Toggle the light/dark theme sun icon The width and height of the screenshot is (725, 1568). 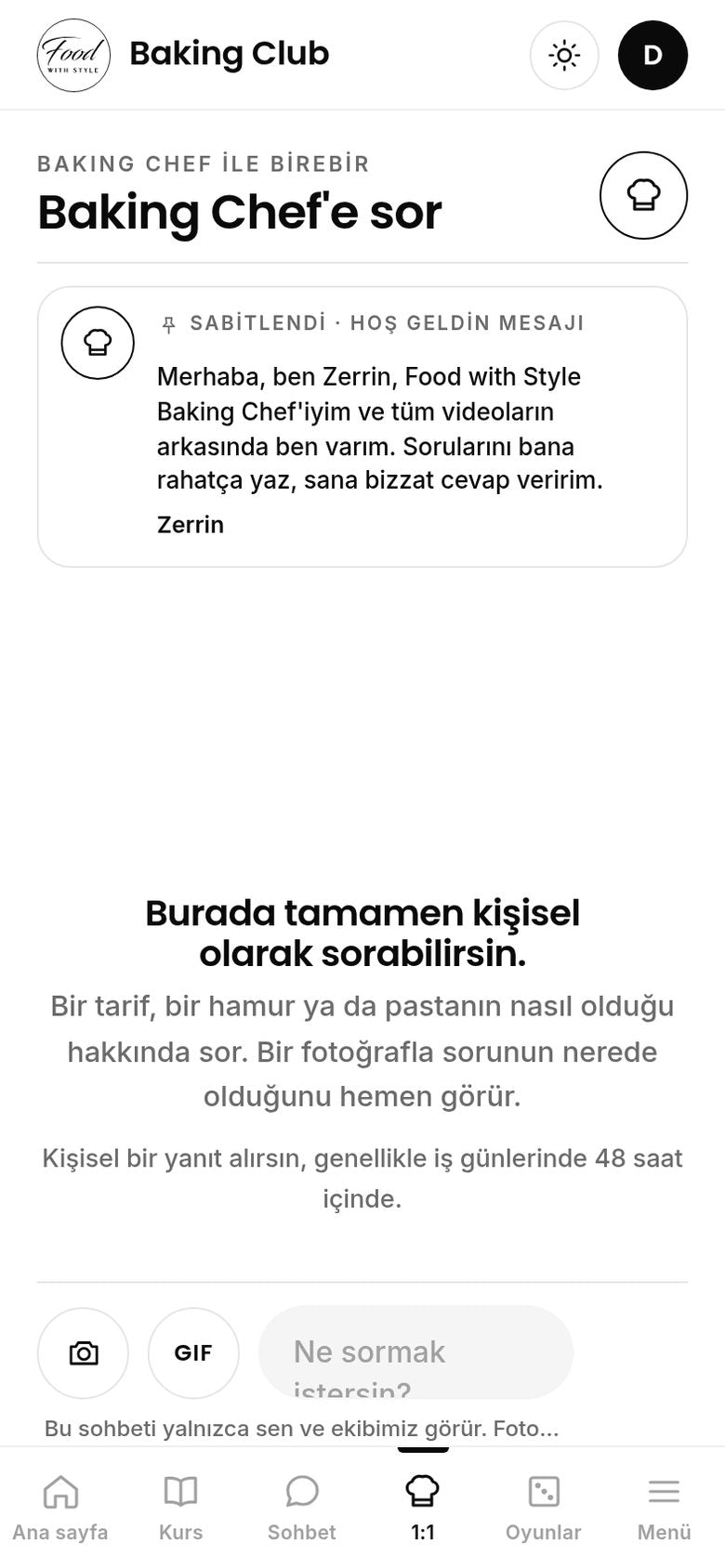coord(564,55)
